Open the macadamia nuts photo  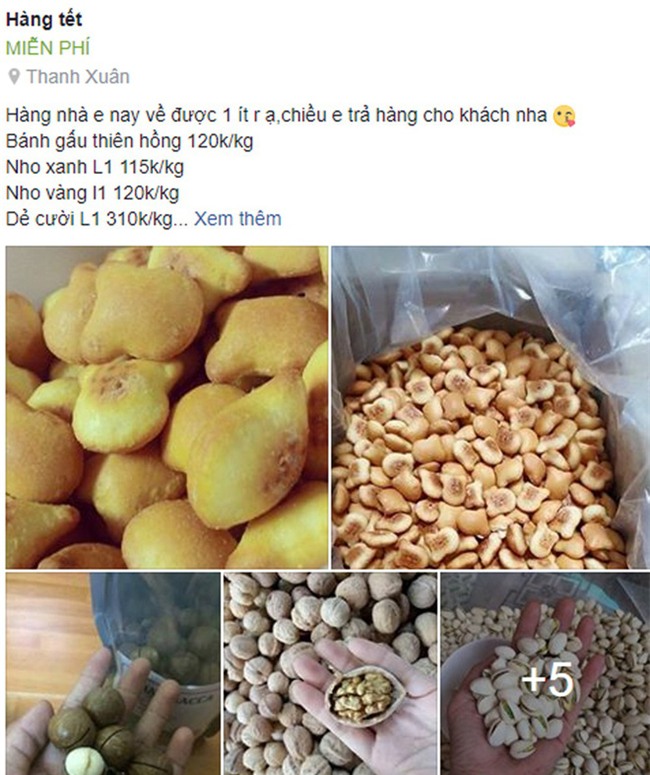112,673
